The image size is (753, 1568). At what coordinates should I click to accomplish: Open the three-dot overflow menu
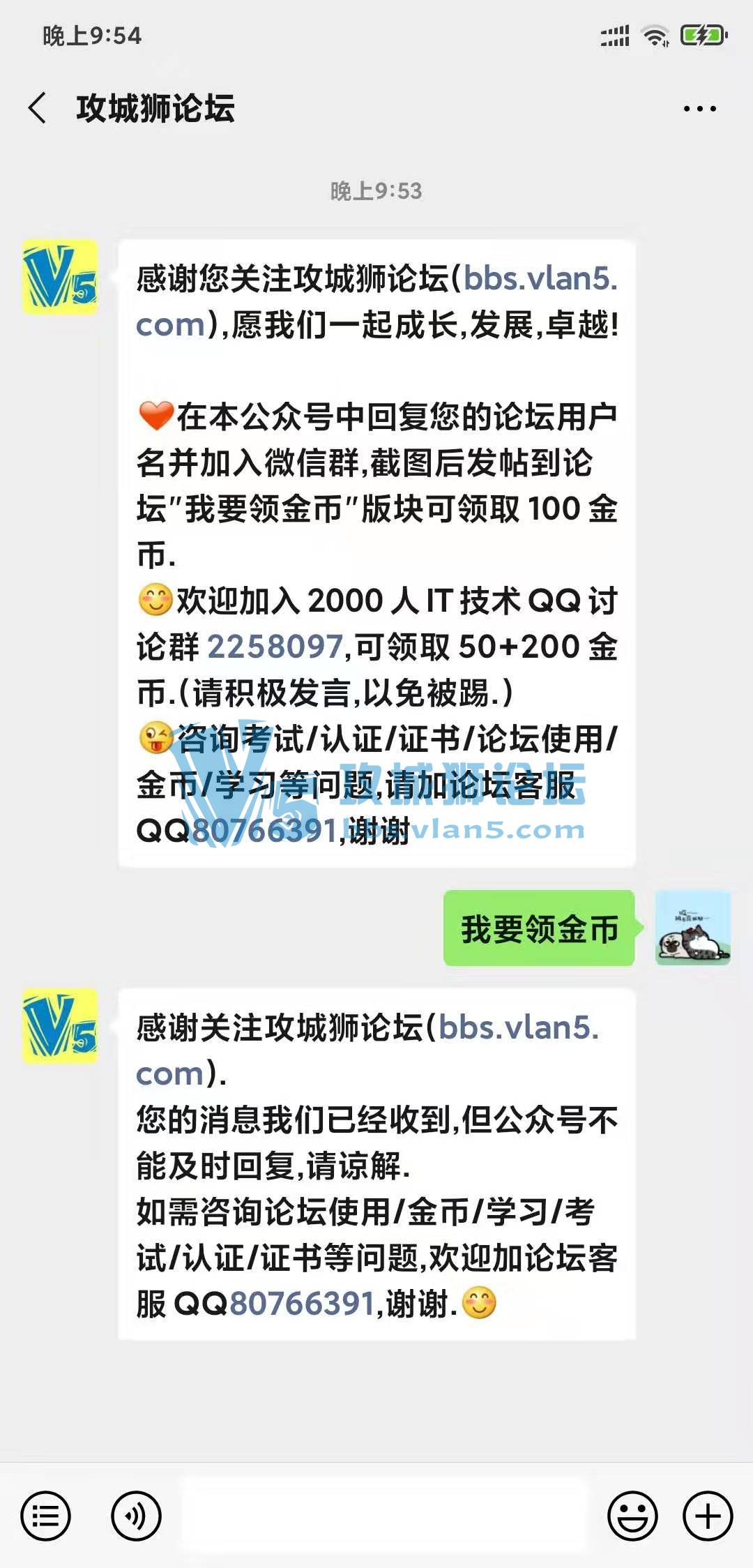pyautogui.click(x=699, y=109)
